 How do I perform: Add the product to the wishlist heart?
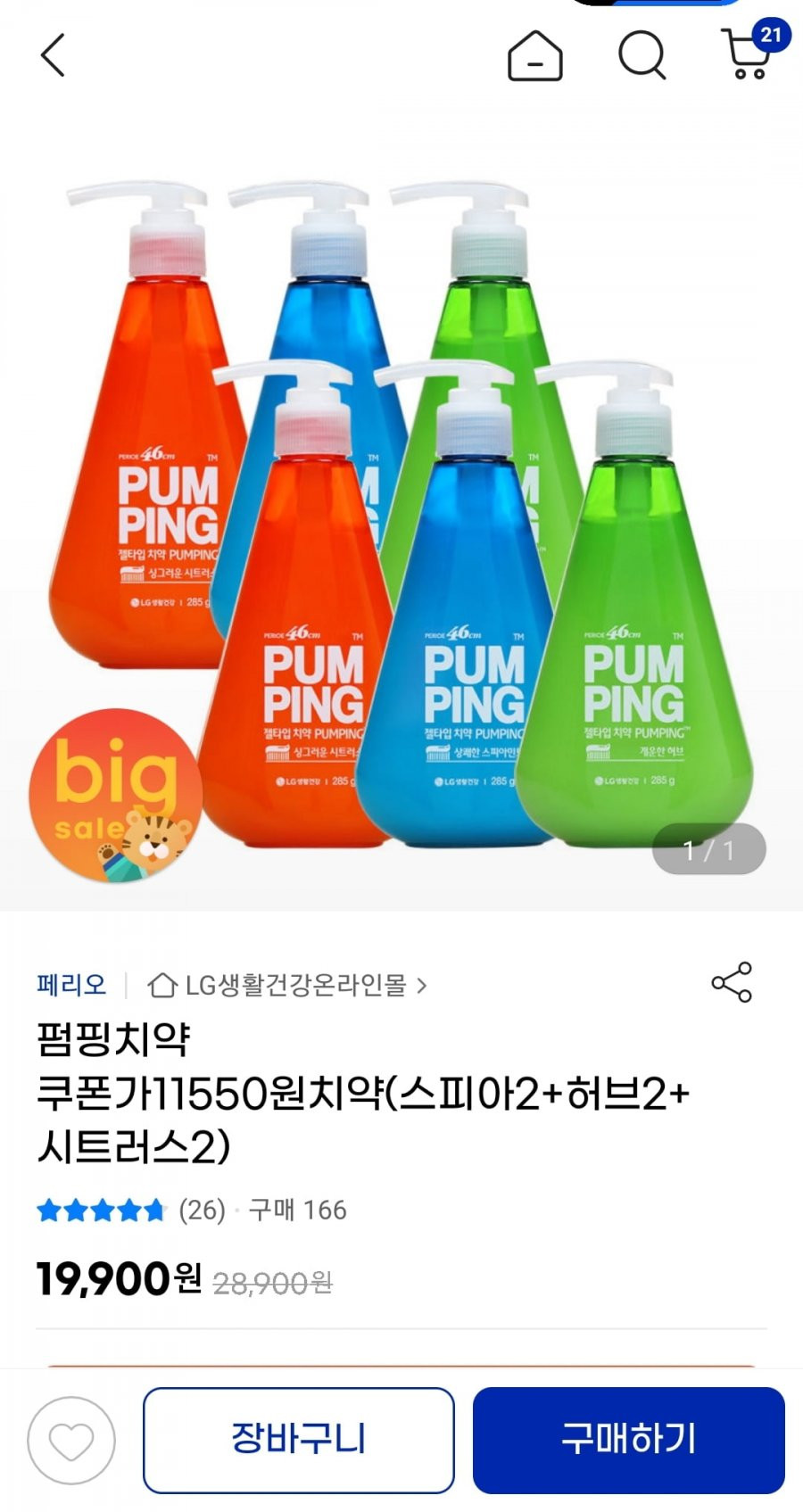71,1441
